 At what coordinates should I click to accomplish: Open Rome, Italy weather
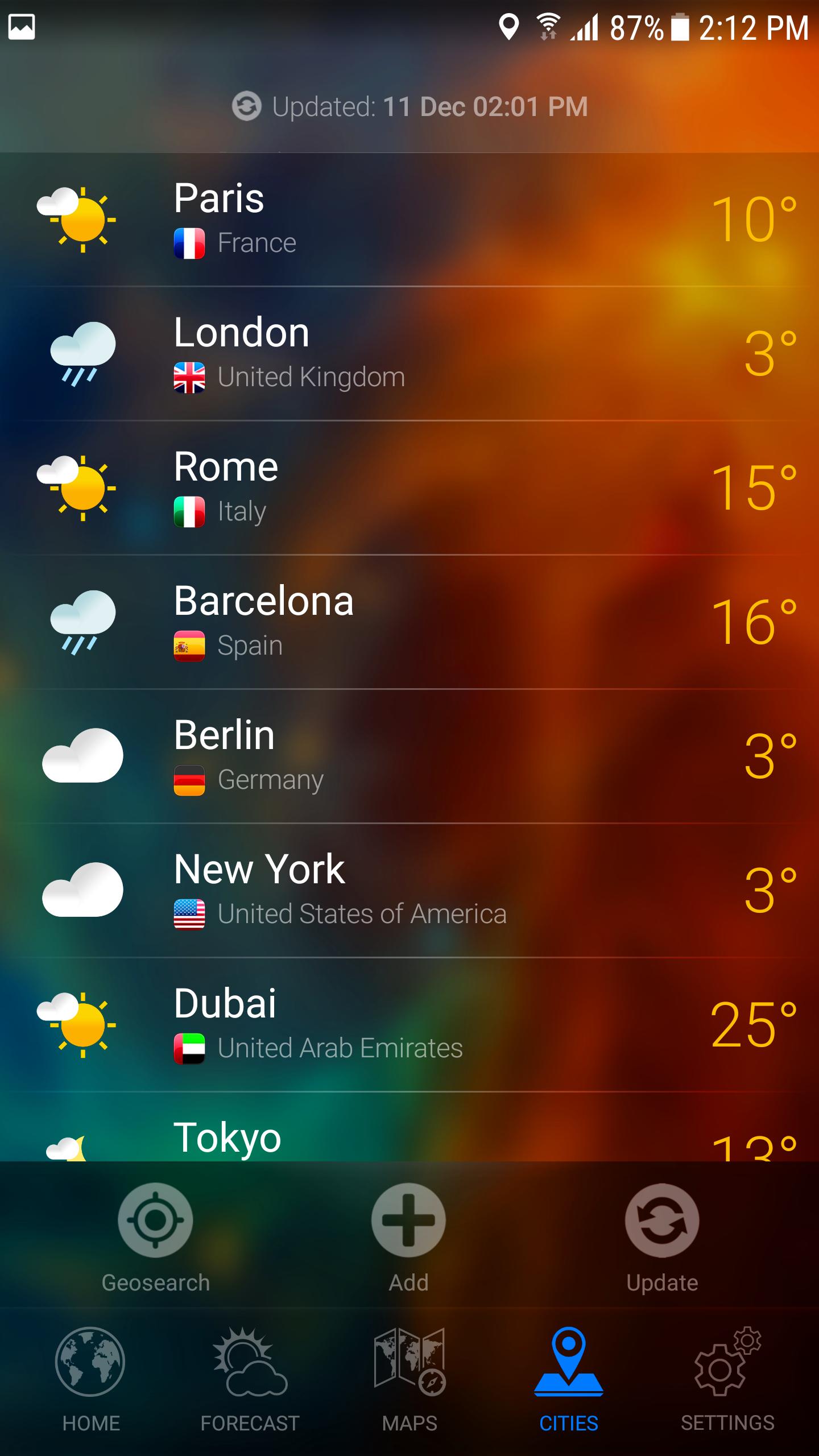pos(409,488)
